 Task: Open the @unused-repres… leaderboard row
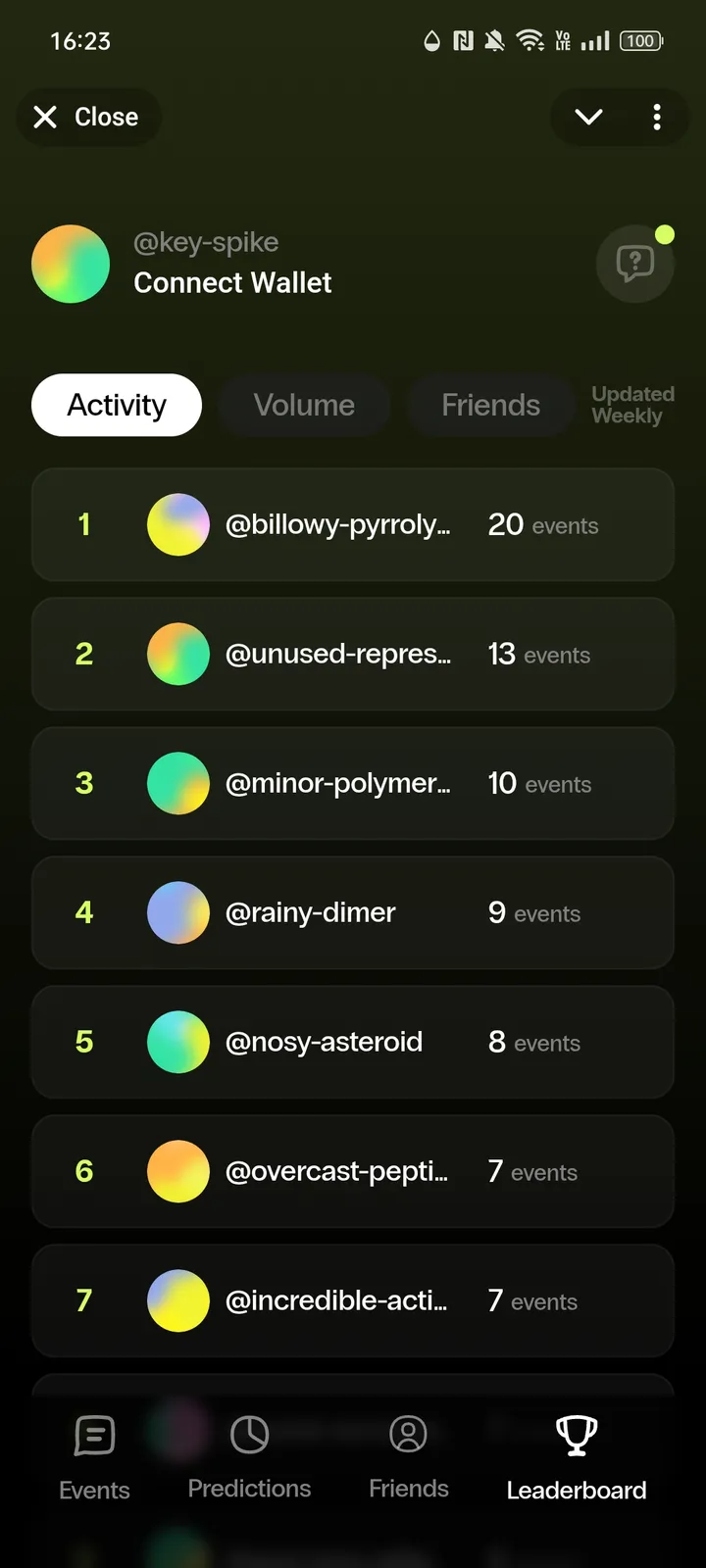353,655
